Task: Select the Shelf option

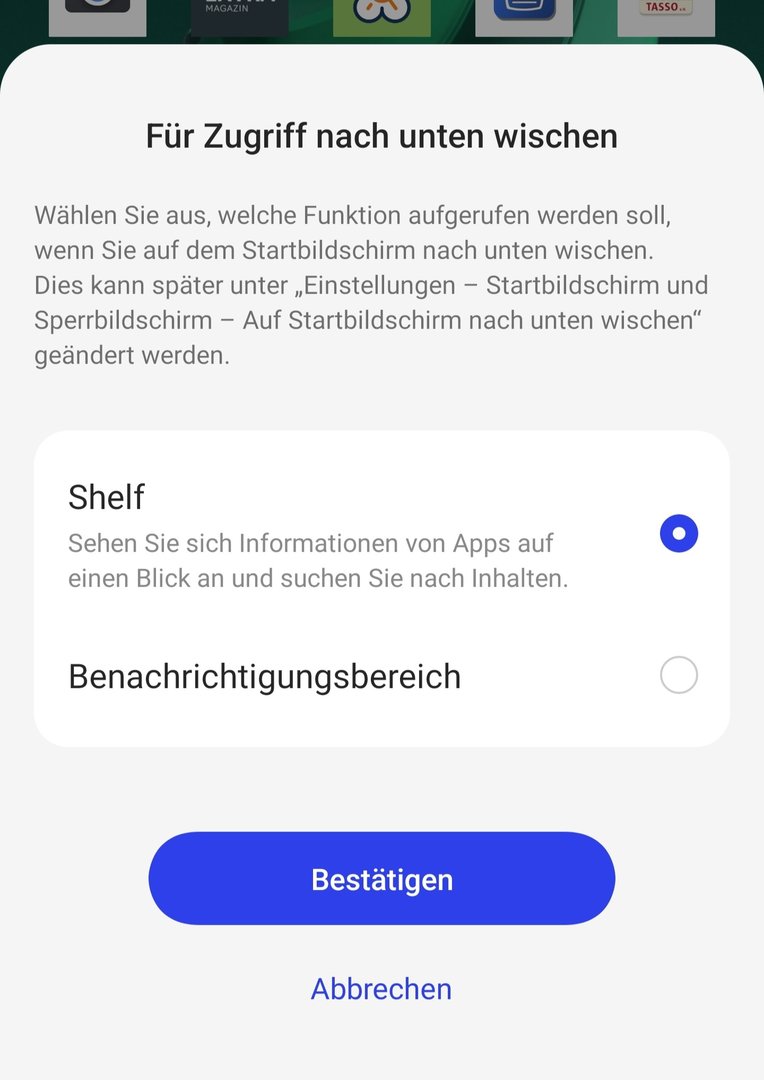Action: coord(678,534)
